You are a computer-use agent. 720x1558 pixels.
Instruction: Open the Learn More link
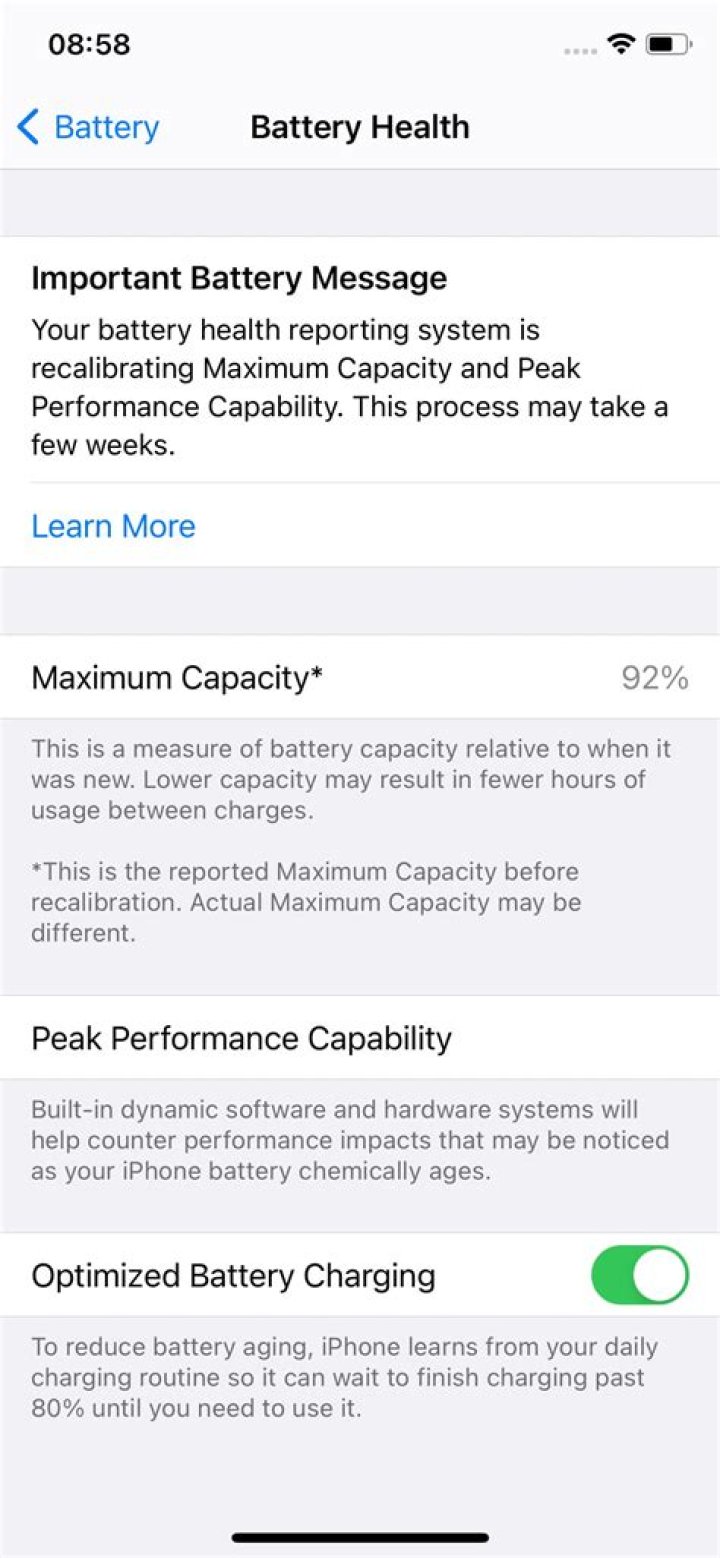[x=113, y=526]
